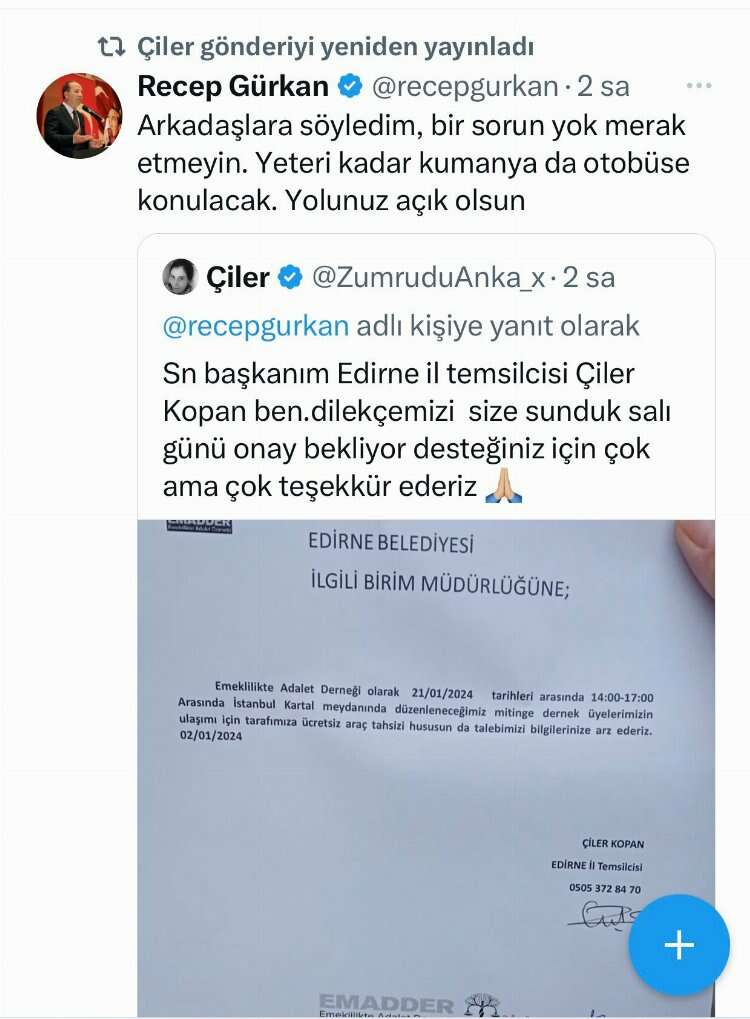Viewport: 750px width, 1019px height.
Task: Open the Recep Gürkan display name
Action: (232, 87)
